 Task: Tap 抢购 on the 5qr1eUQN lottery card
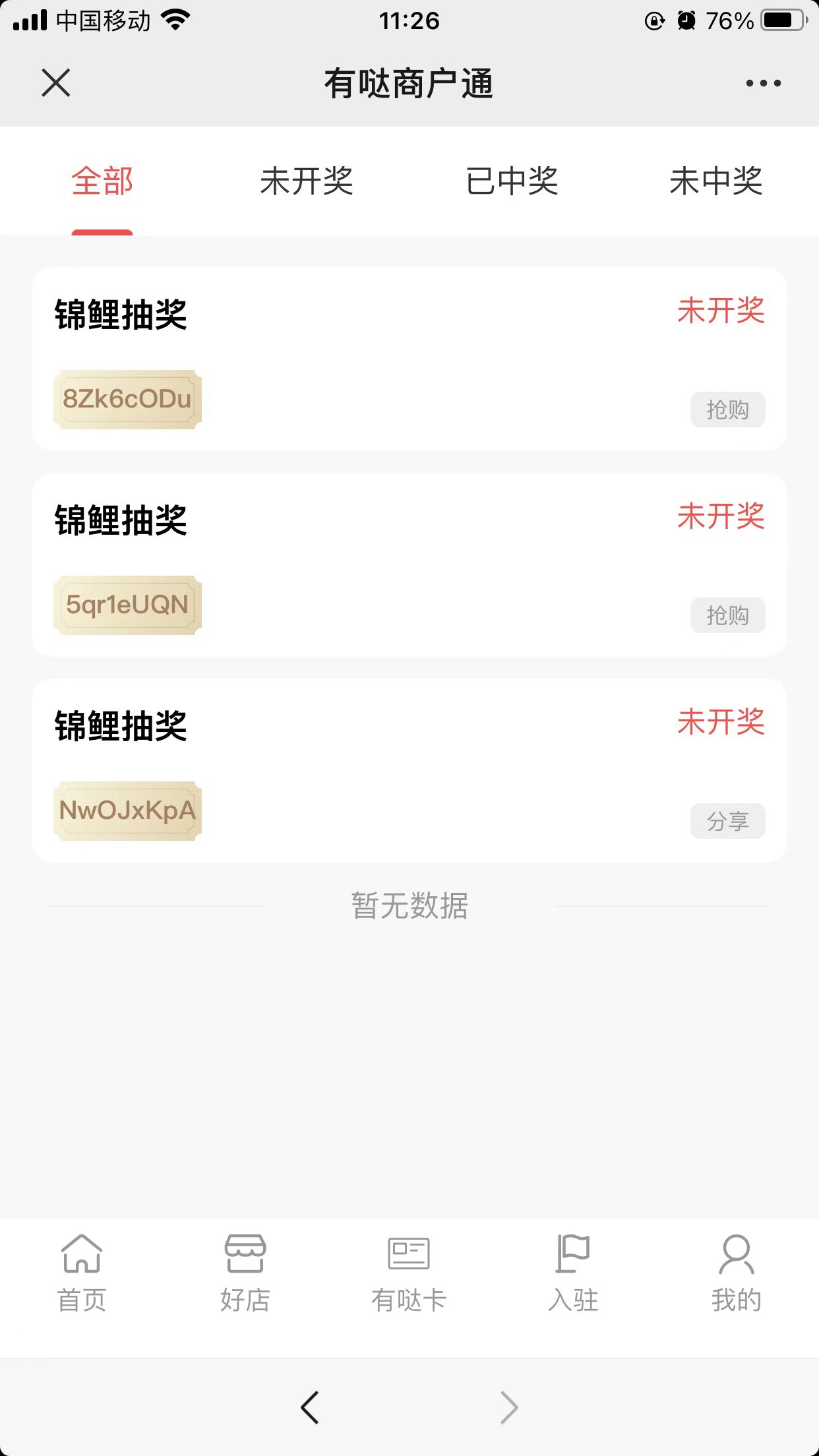(x=728, y=615)
